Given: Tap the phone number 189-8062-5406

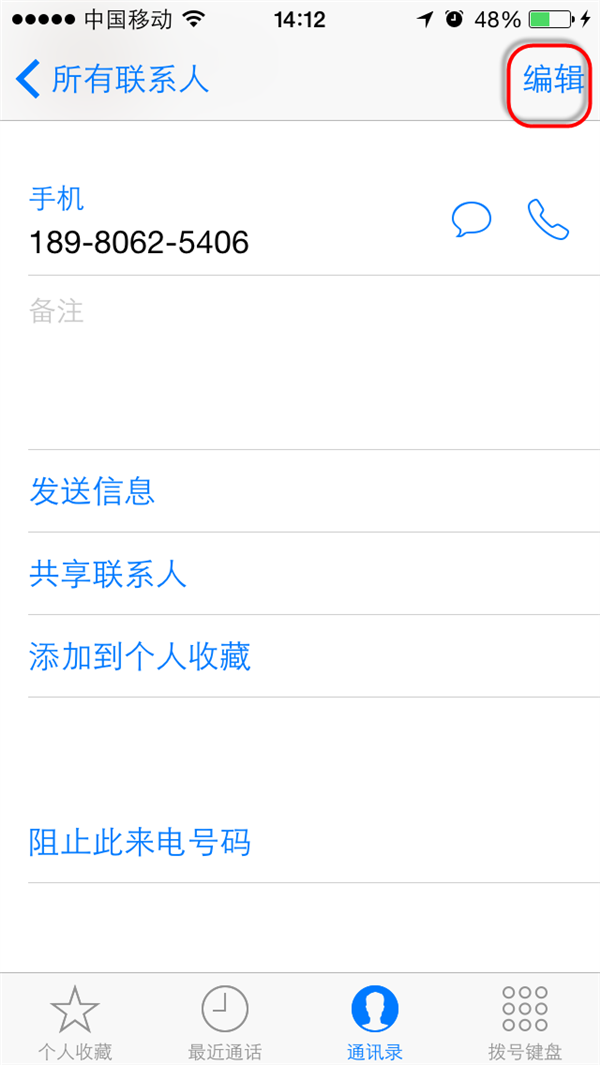Looking at the screenshot, I should point(139,241).
